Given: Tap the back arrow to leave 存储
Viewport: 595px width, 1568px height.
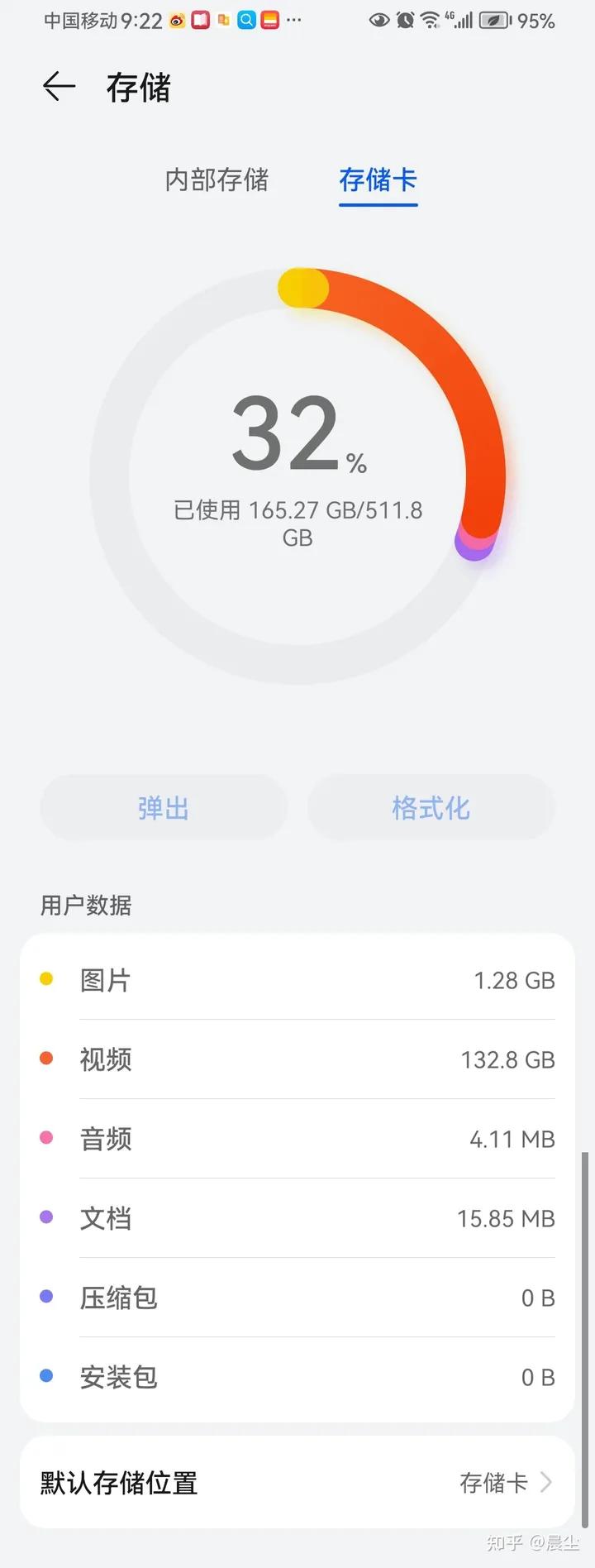Looking at the screenshot, I should point(58,87).
